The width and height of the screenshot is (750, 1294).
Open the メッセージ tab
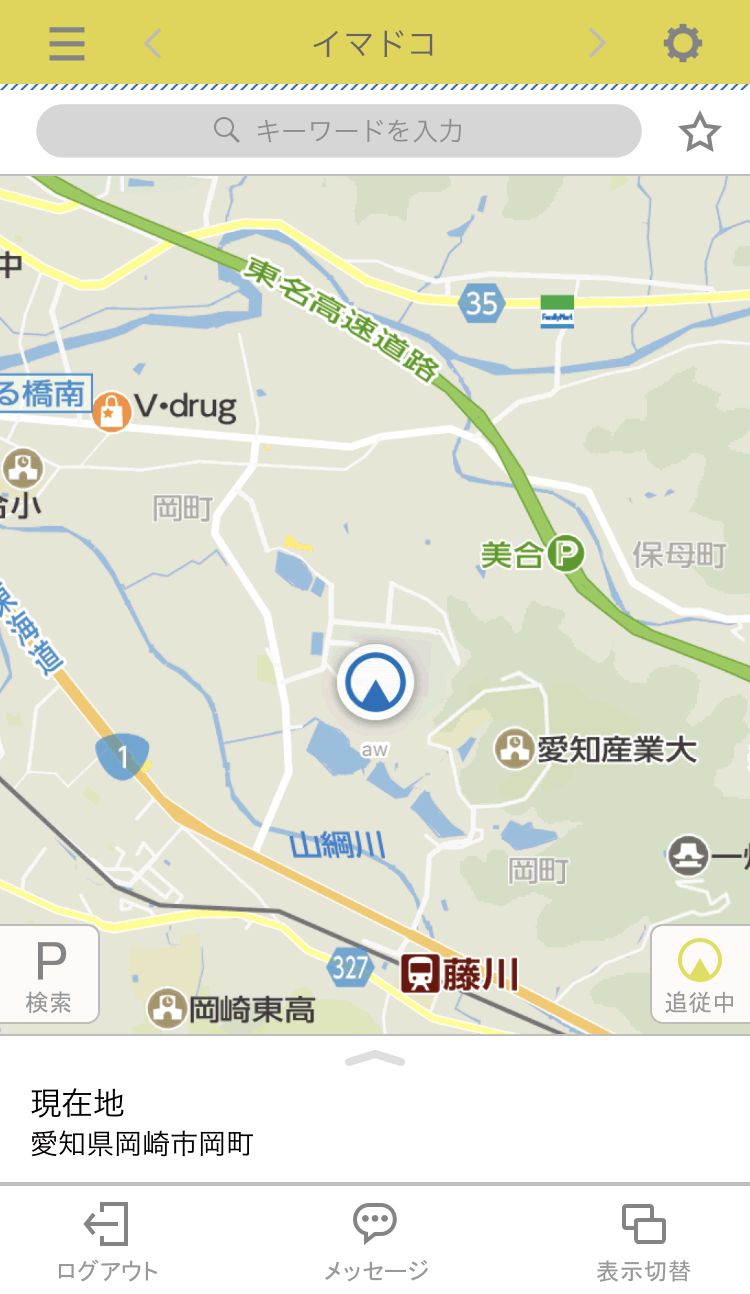[x=375, y=1243]
